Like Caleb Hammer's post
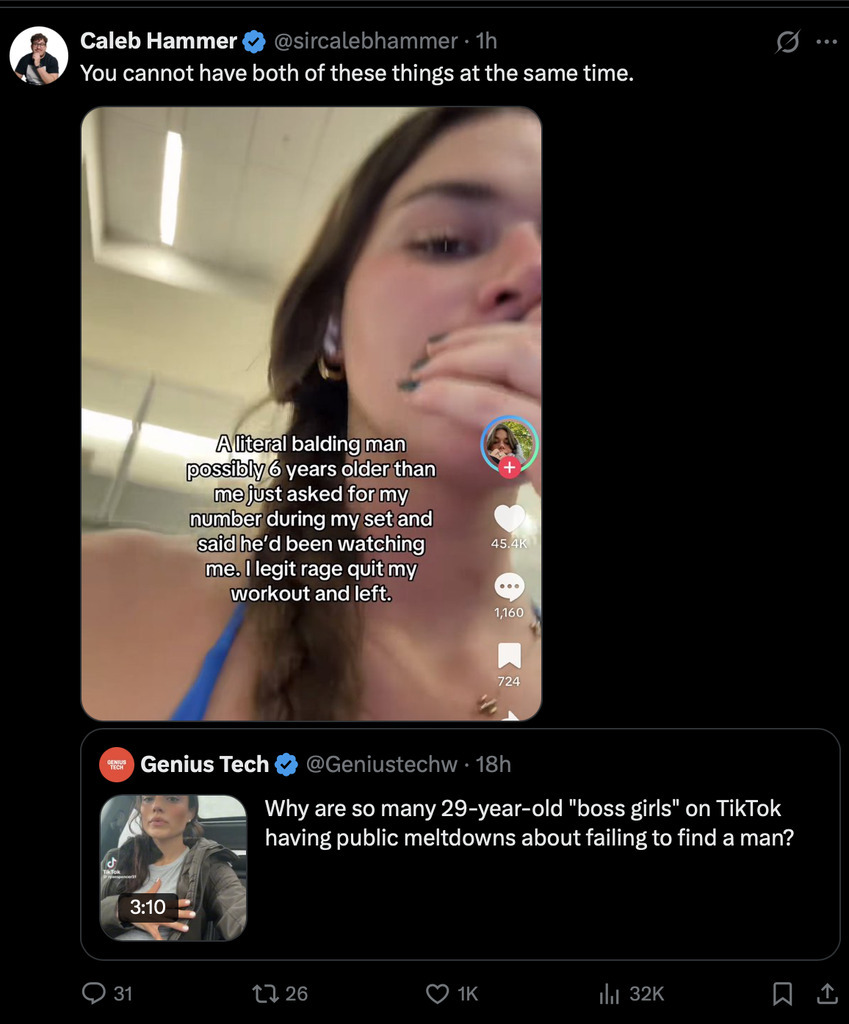Image resolution: width=849 pixels, height=1024 pixels. tap(438, 993)
